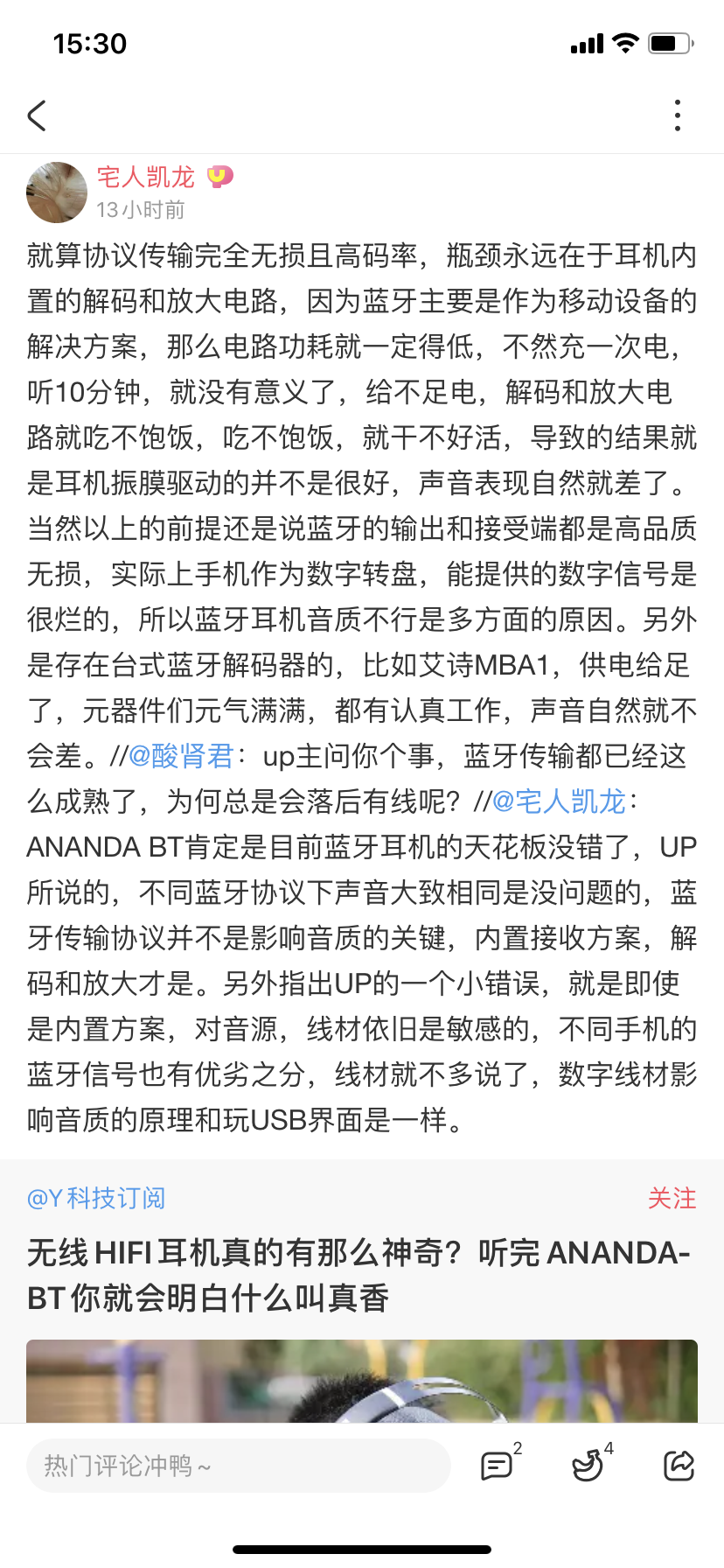Open the @Y科技订阅 account link
The width and height of the screenshot is (724, 1568).
(96, 1198)
